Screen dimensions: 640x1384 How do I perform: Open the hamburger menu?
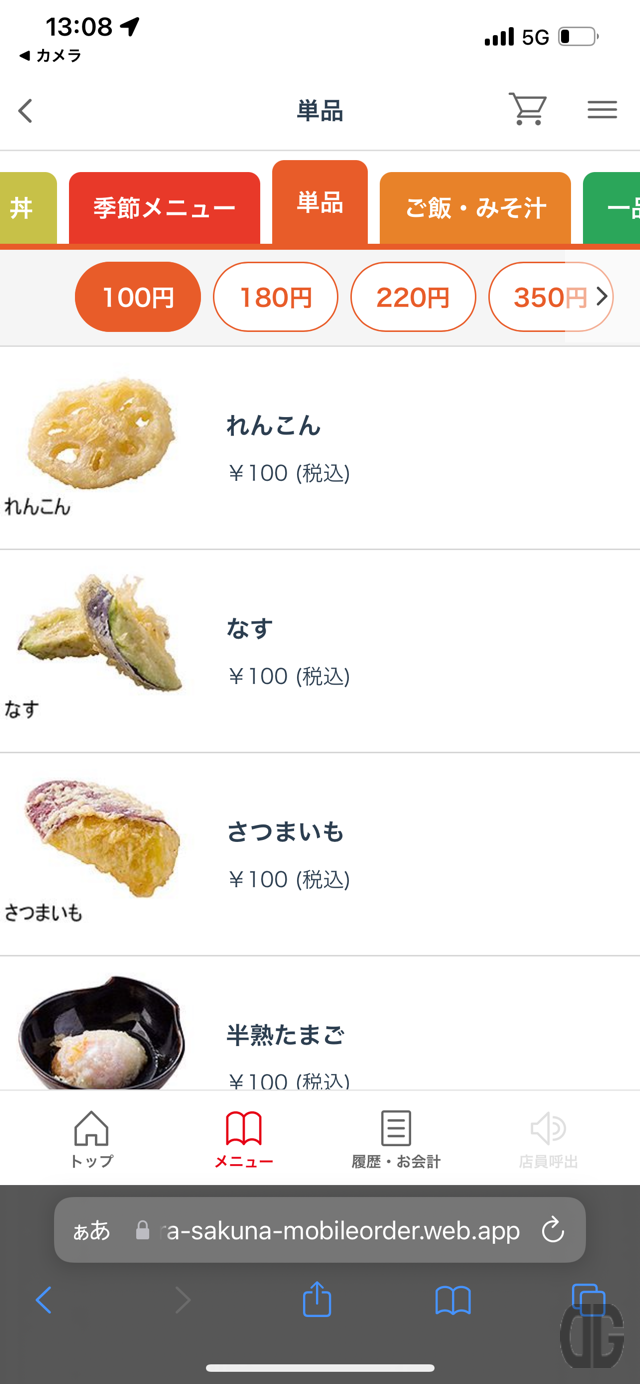click(x=602, y=110)
